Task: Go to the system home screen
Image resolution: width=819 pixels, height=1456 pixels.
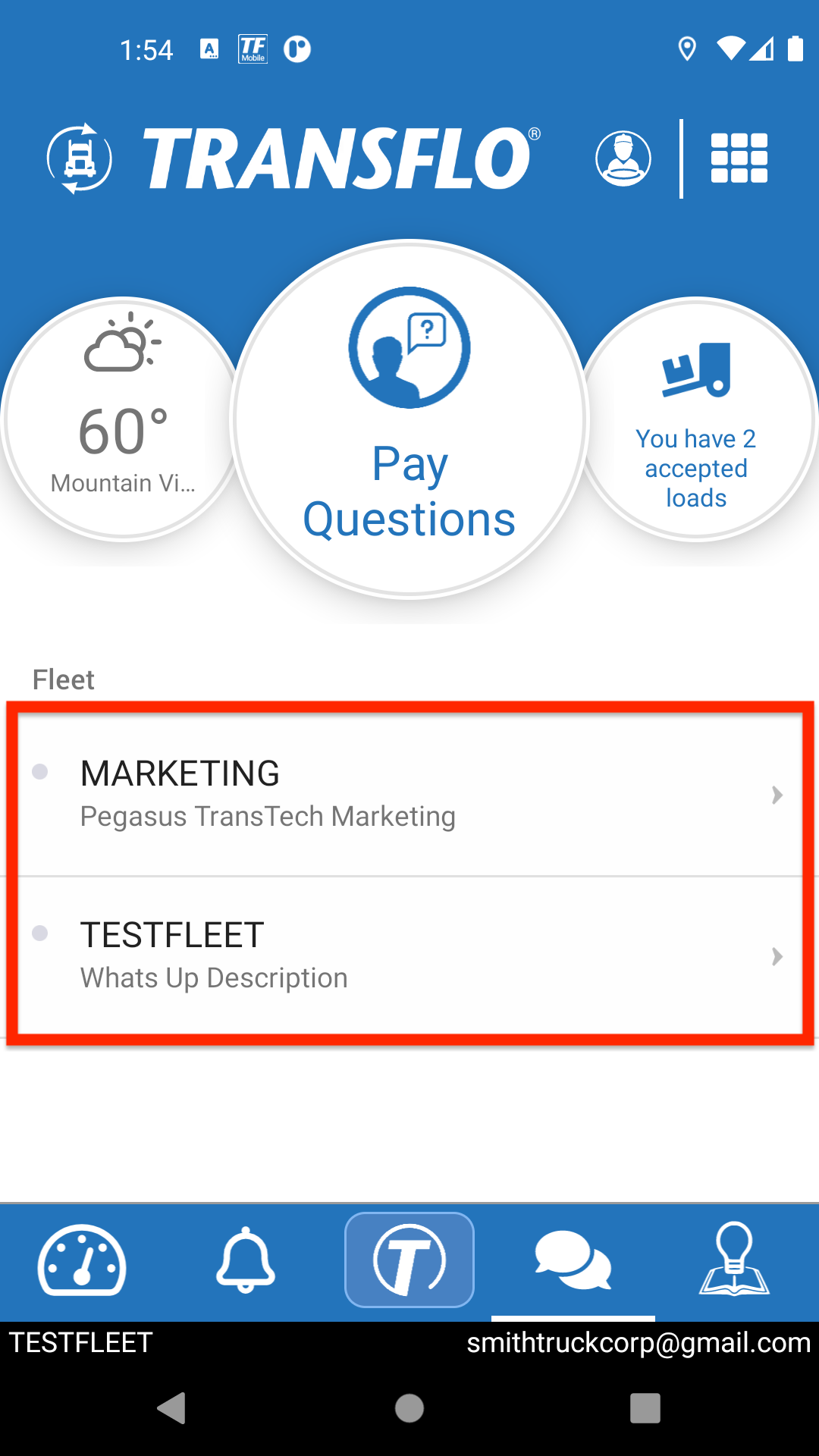Action: pos(409,1408)
